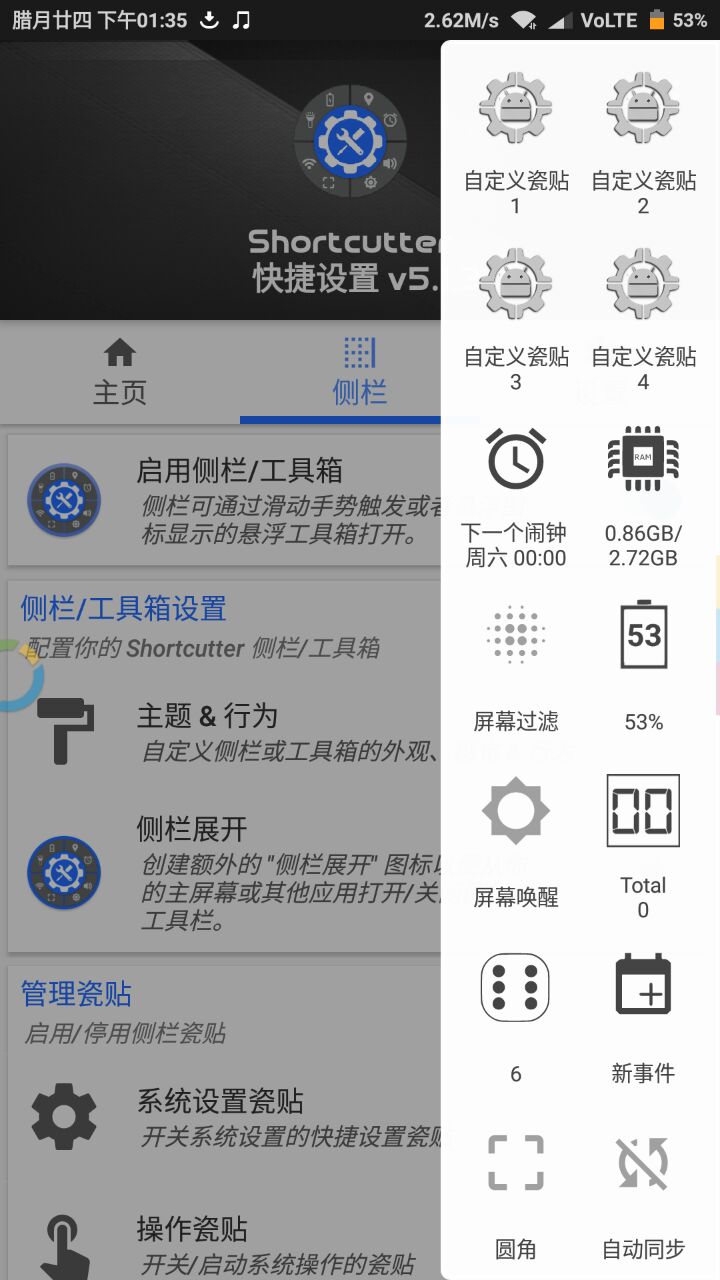Open the next alarm tile 下一个闹钟
The image size is (720, 1280).
[515, 497]
